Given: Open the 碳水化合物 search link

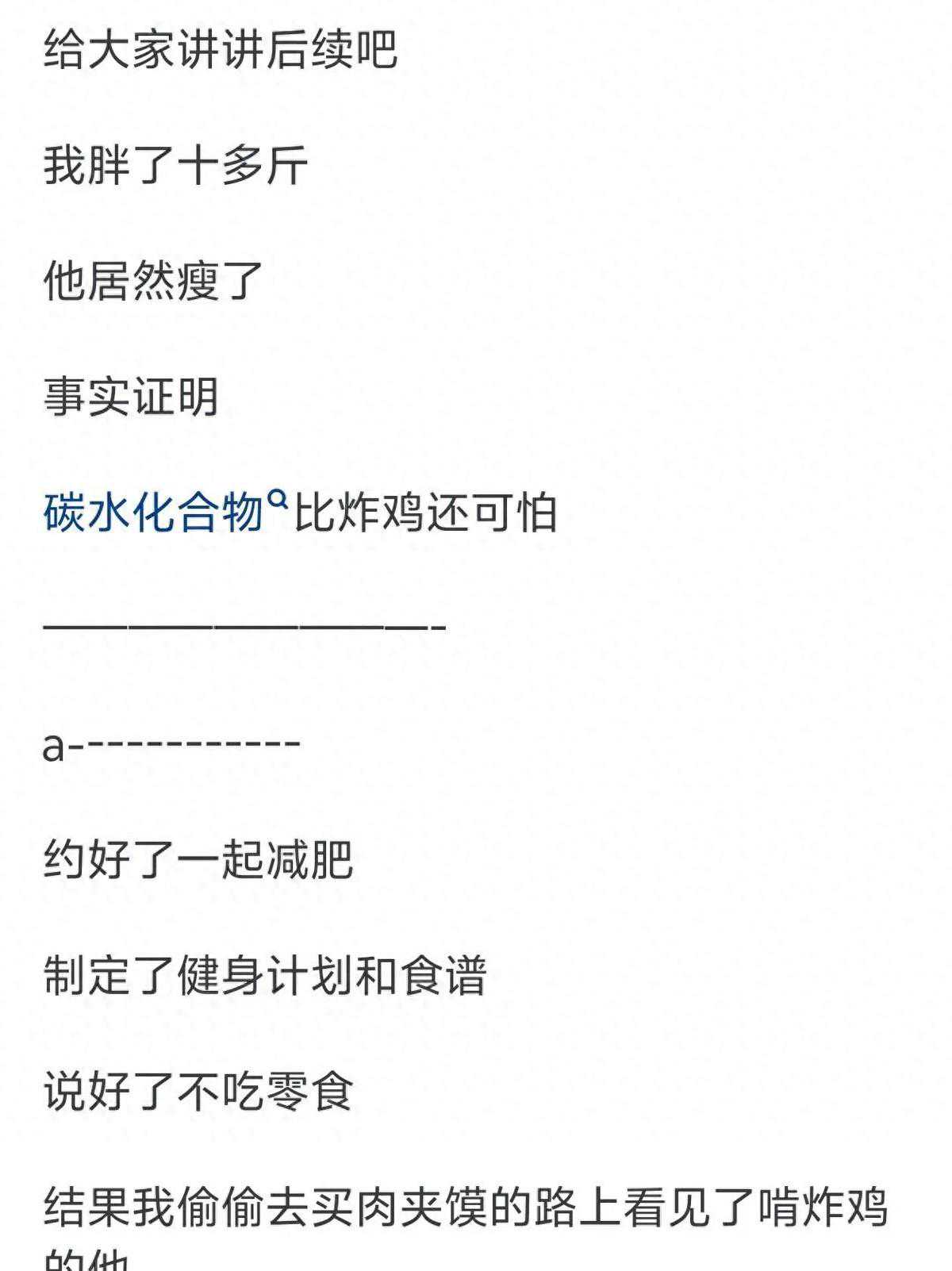Looking at the screenshot, I should click(x=163, y=512).
